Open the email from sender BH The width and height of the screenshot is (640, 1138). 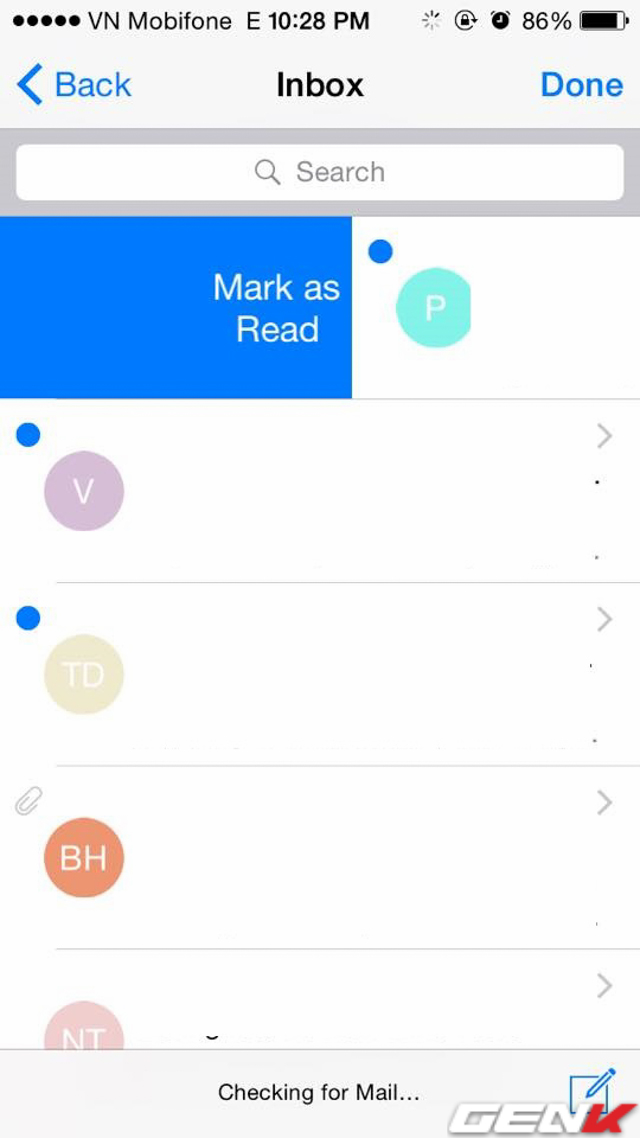click(x=320, y=857)
